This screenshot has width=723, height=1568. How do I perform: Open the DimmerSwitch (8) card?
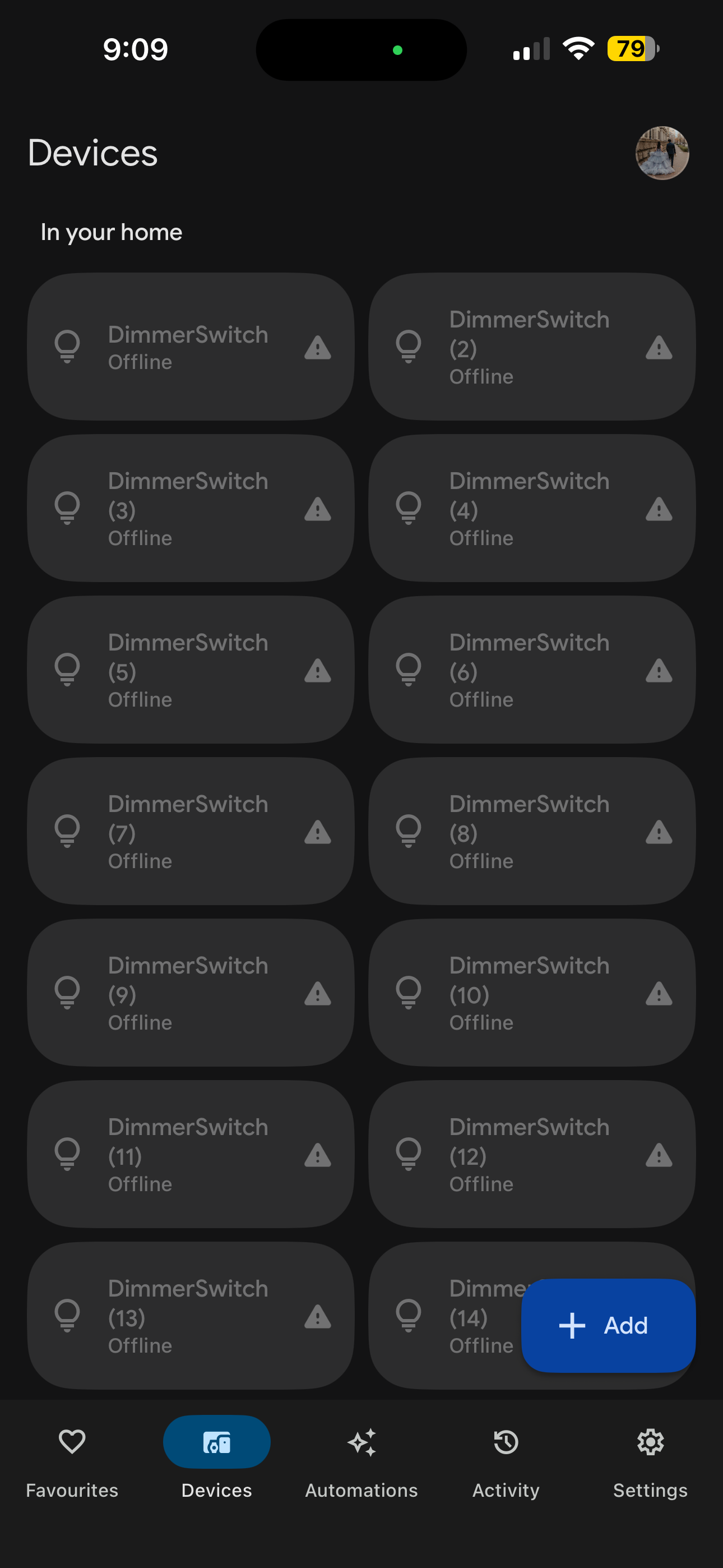pos(531,831)
